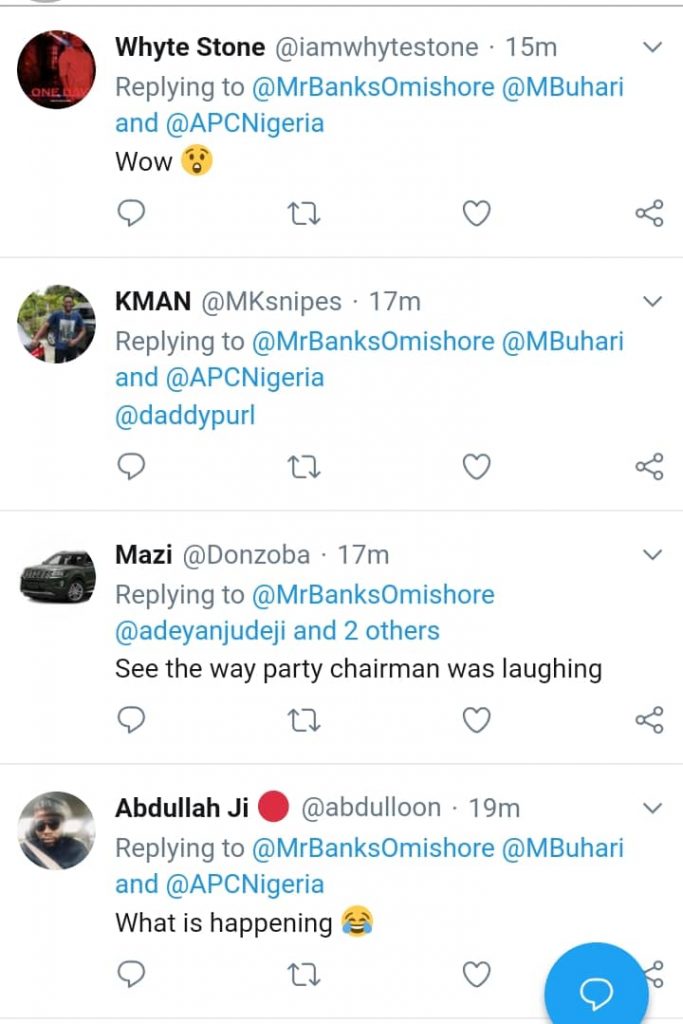Open dropdown arrow on Mazi's tweet

pyautogui.click(x=652, y=554)
